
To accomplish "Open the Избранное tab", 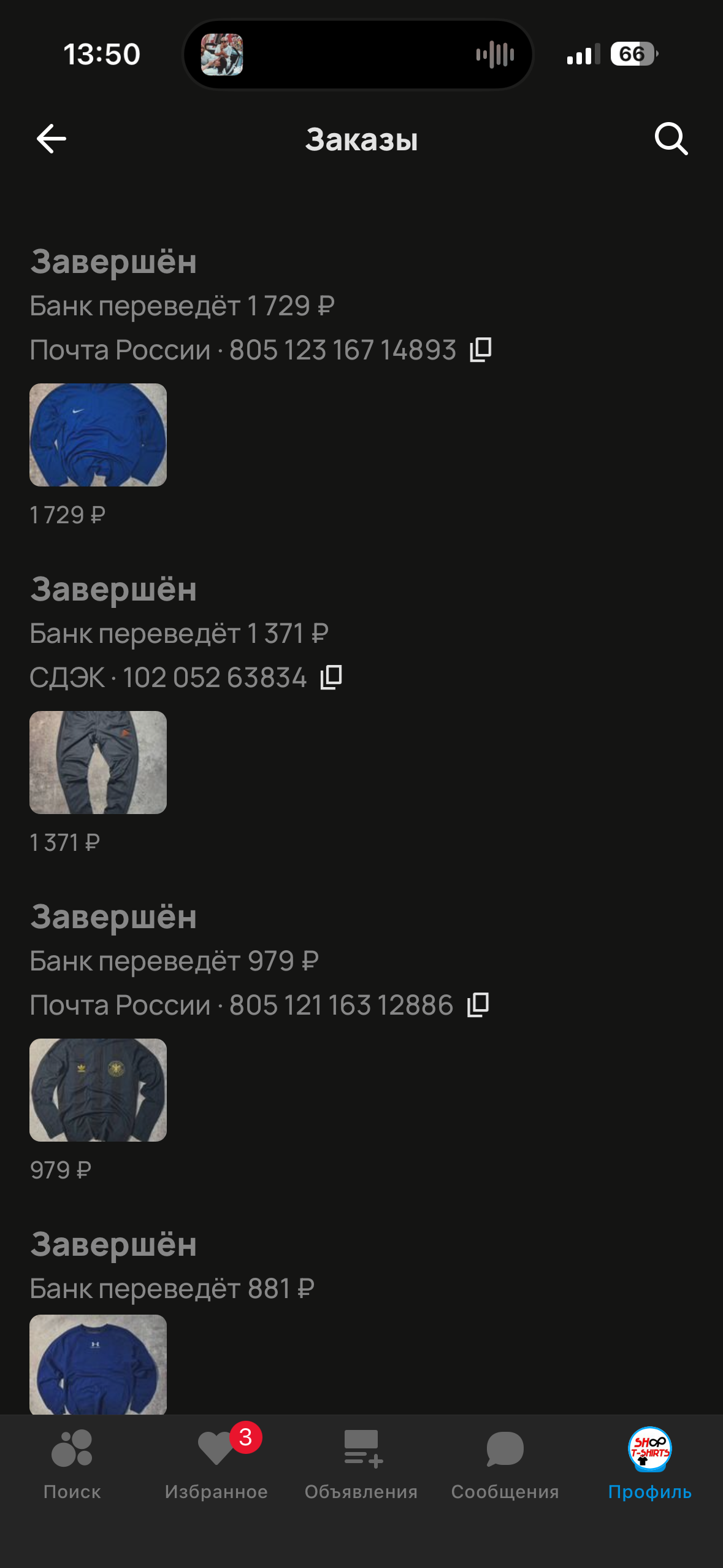I will click(216, 1463).
